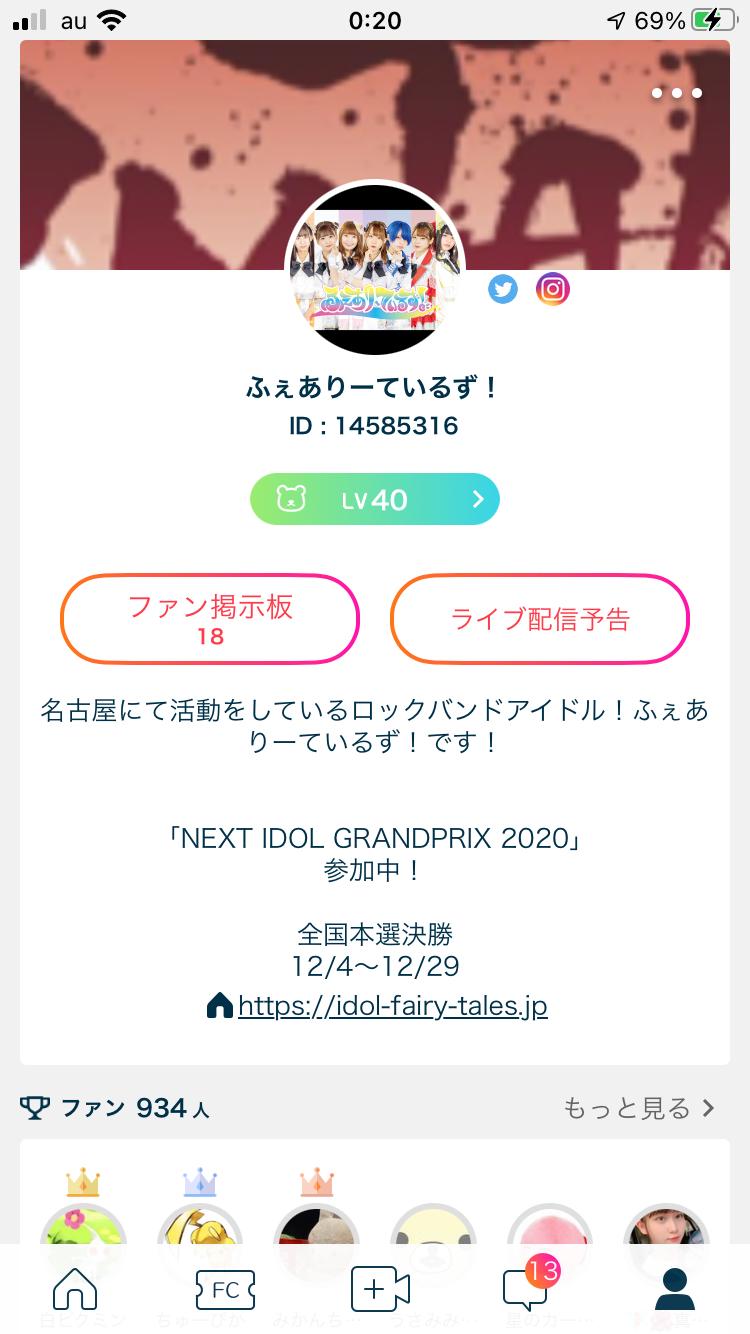Start a live broadcast with the camera tab
Viewport: 750px width, 1334px height.
(380, 1289)
